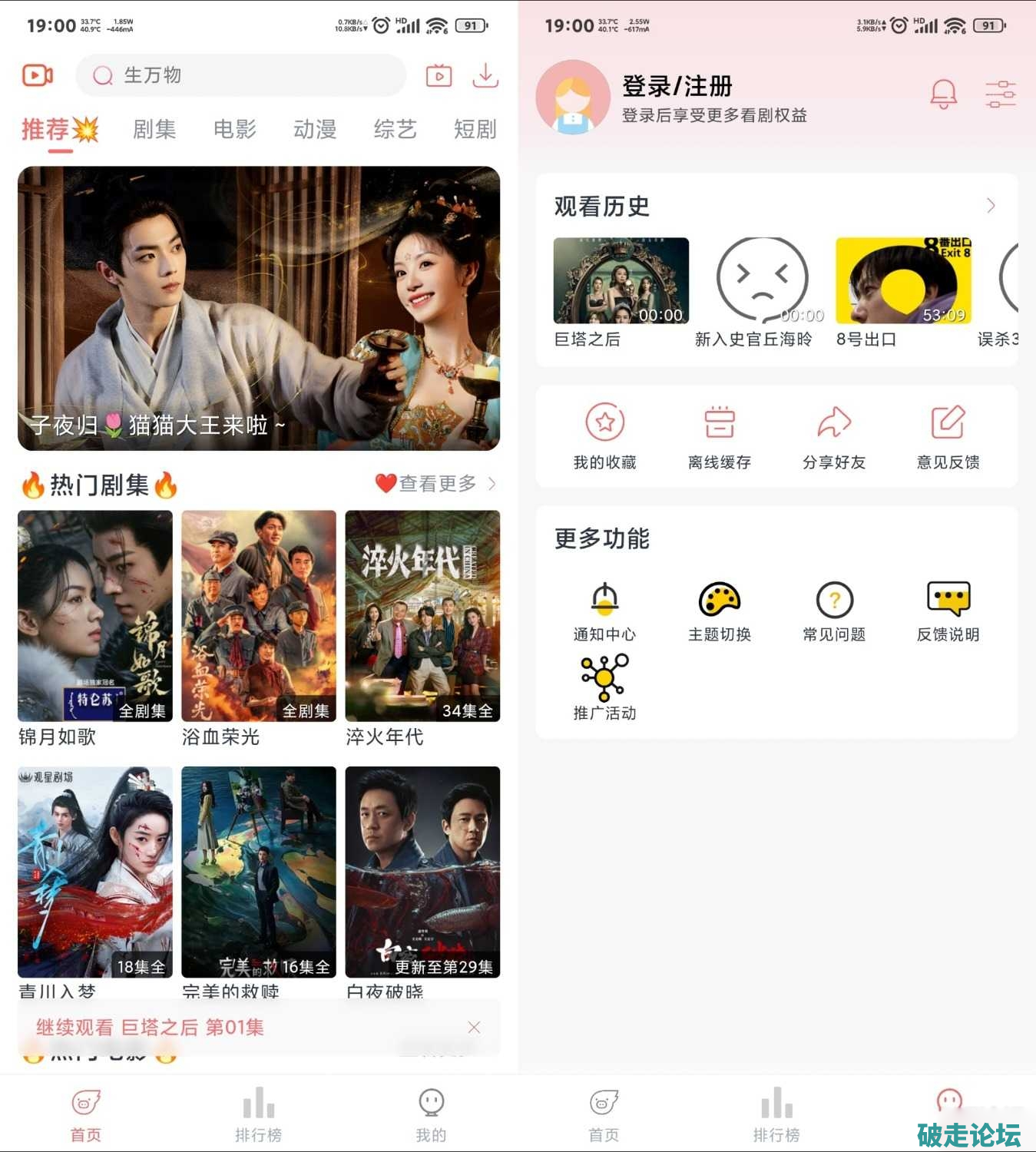1036x1152 pixels.
Task: Expand 观看历史 with the chevron
Action: [x=991, y=205]
